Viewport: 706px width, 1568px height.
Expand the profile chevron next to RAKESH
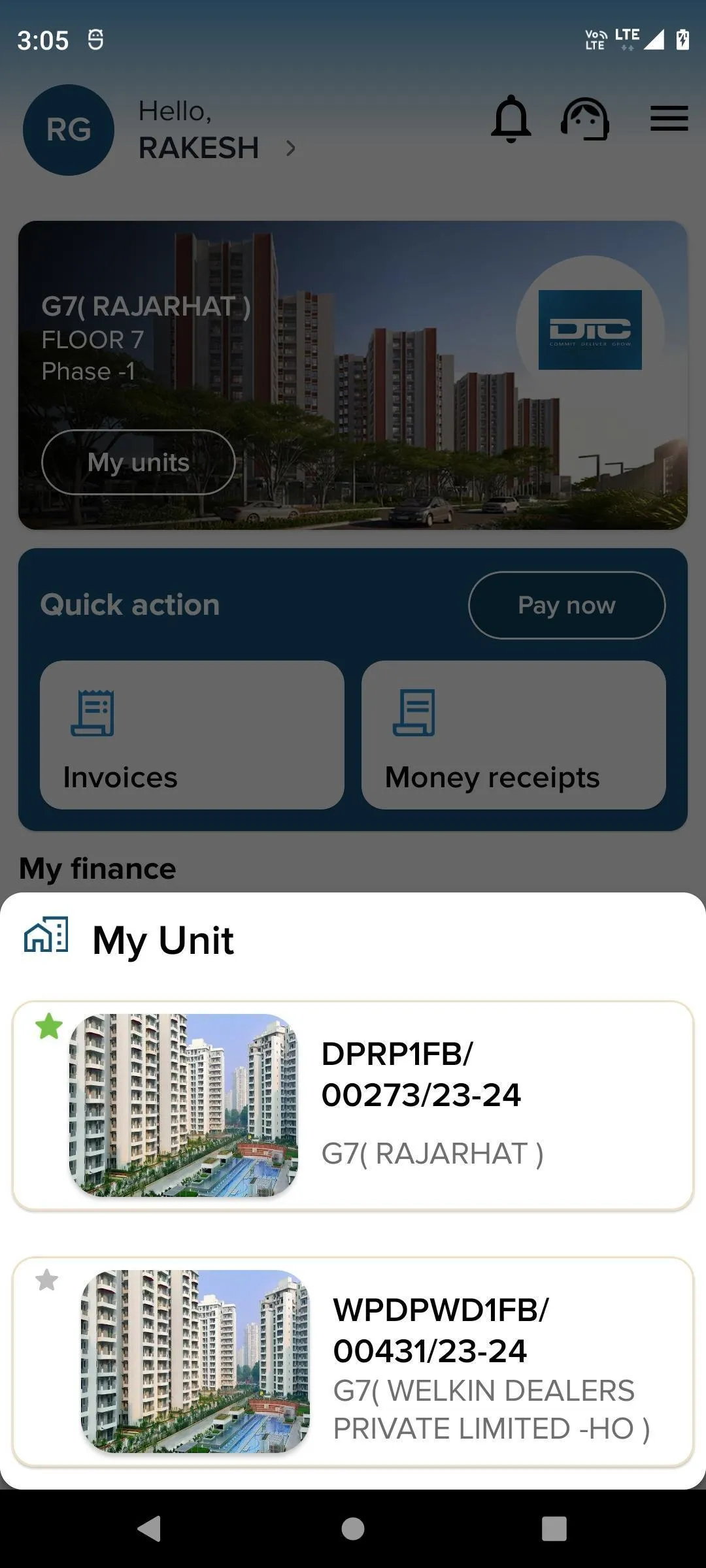pyautogui.click(x=290, y=148)
